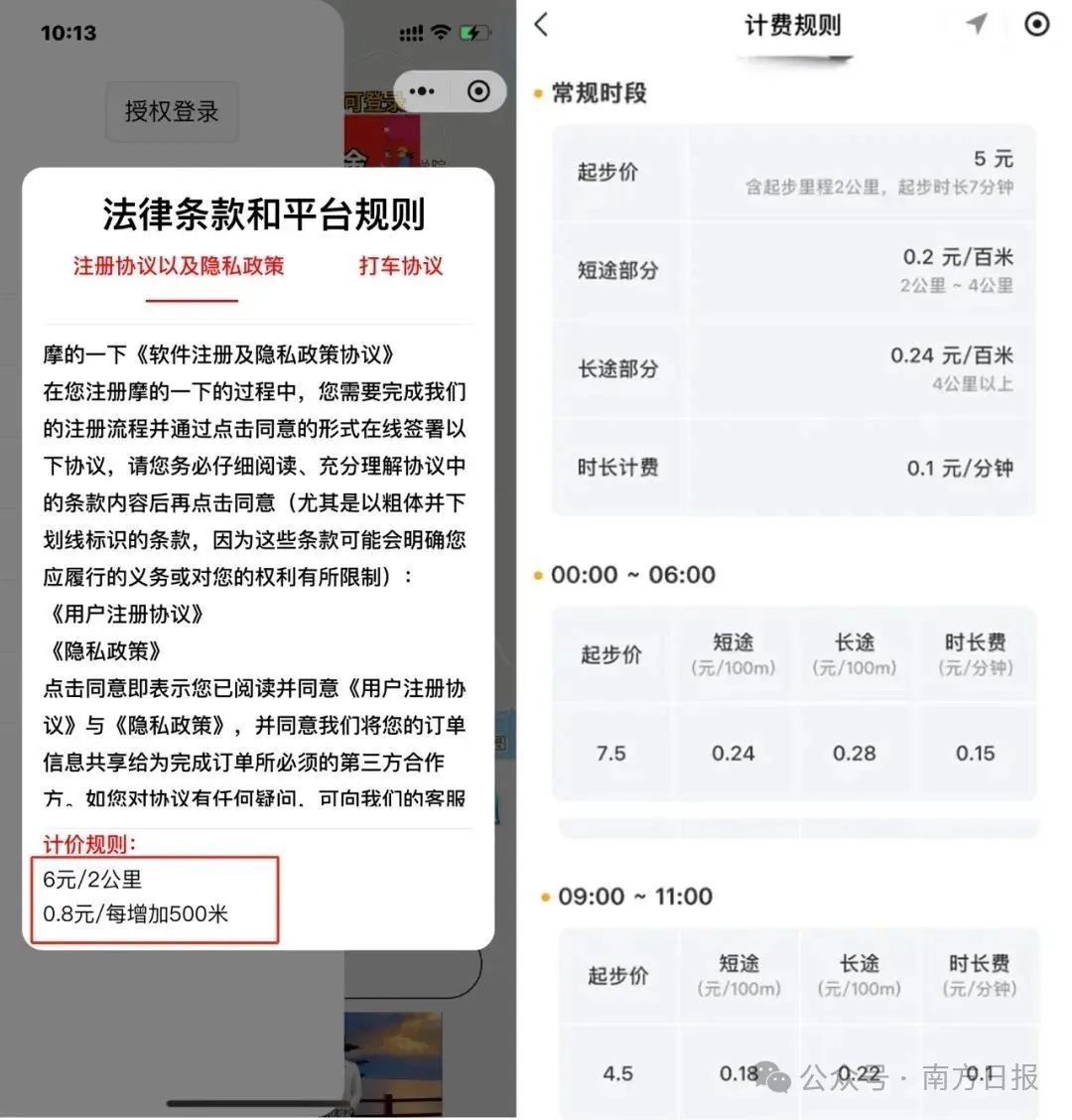
Task: Open the mini program ••• more options
Action: pos(422,90)
